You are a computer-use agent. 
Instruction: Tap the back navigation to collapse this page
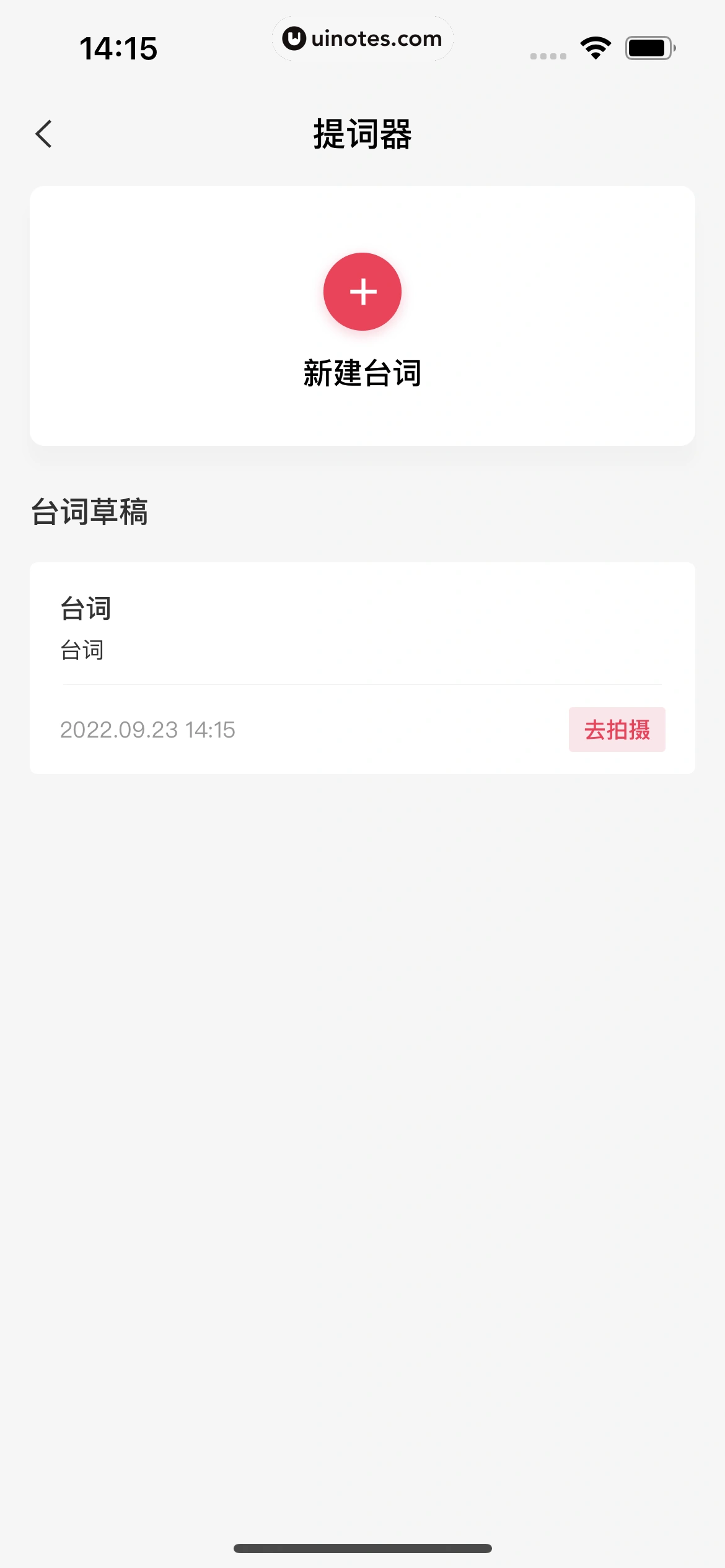(x=44, y=134)
